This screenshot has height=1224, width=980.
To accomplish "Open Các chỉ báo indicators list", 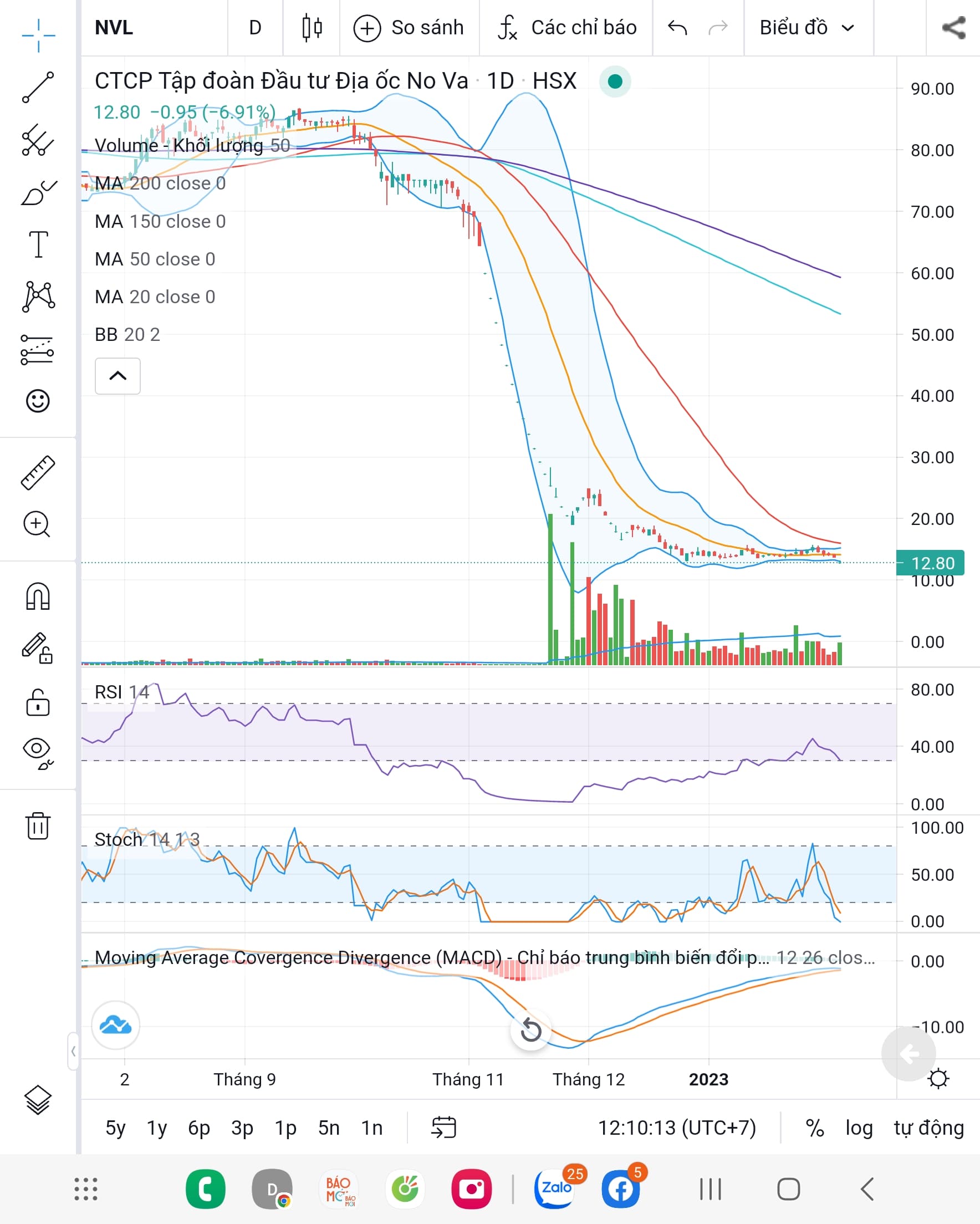I will click(566, 27).
